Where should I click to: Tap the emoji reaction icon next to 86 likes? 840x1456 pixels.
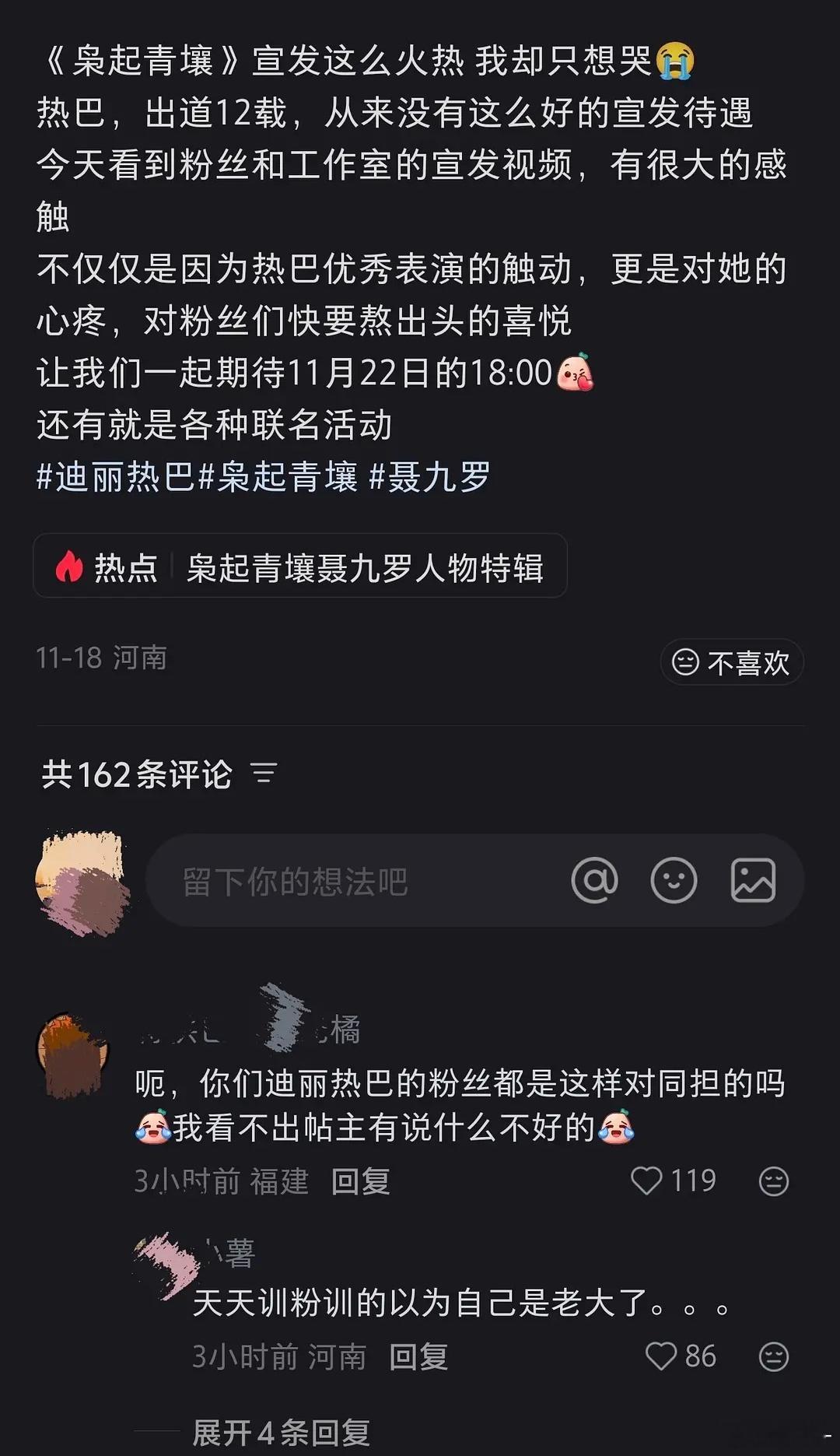(x=775, y=1357)
